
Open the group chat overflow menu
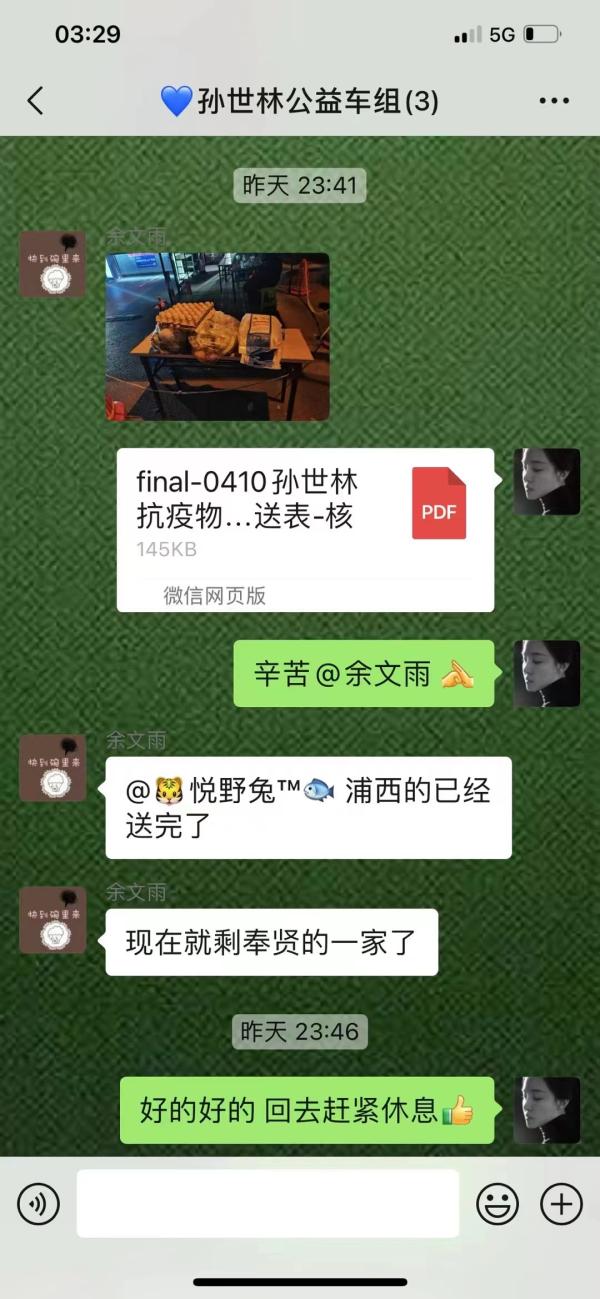pos(553,101)
